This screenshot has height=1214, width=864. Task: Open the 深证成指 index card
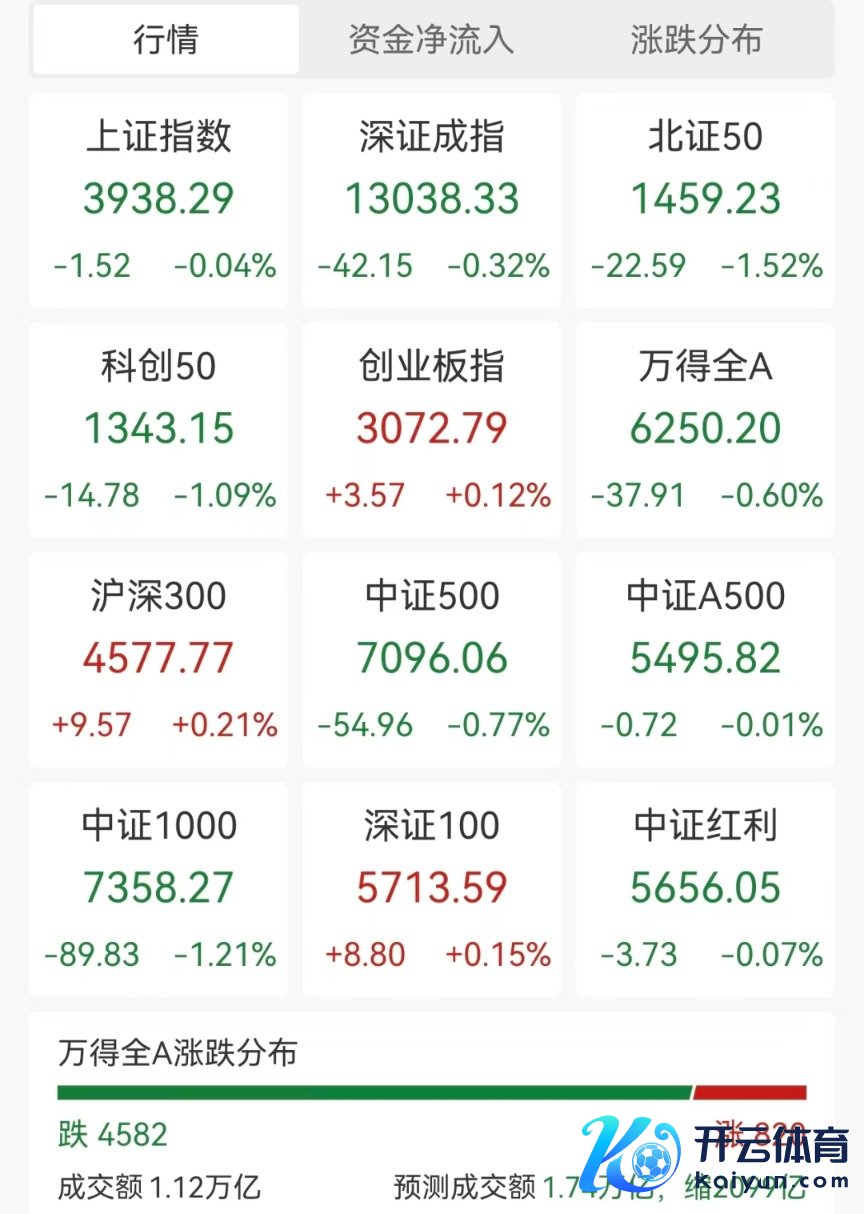432,200
